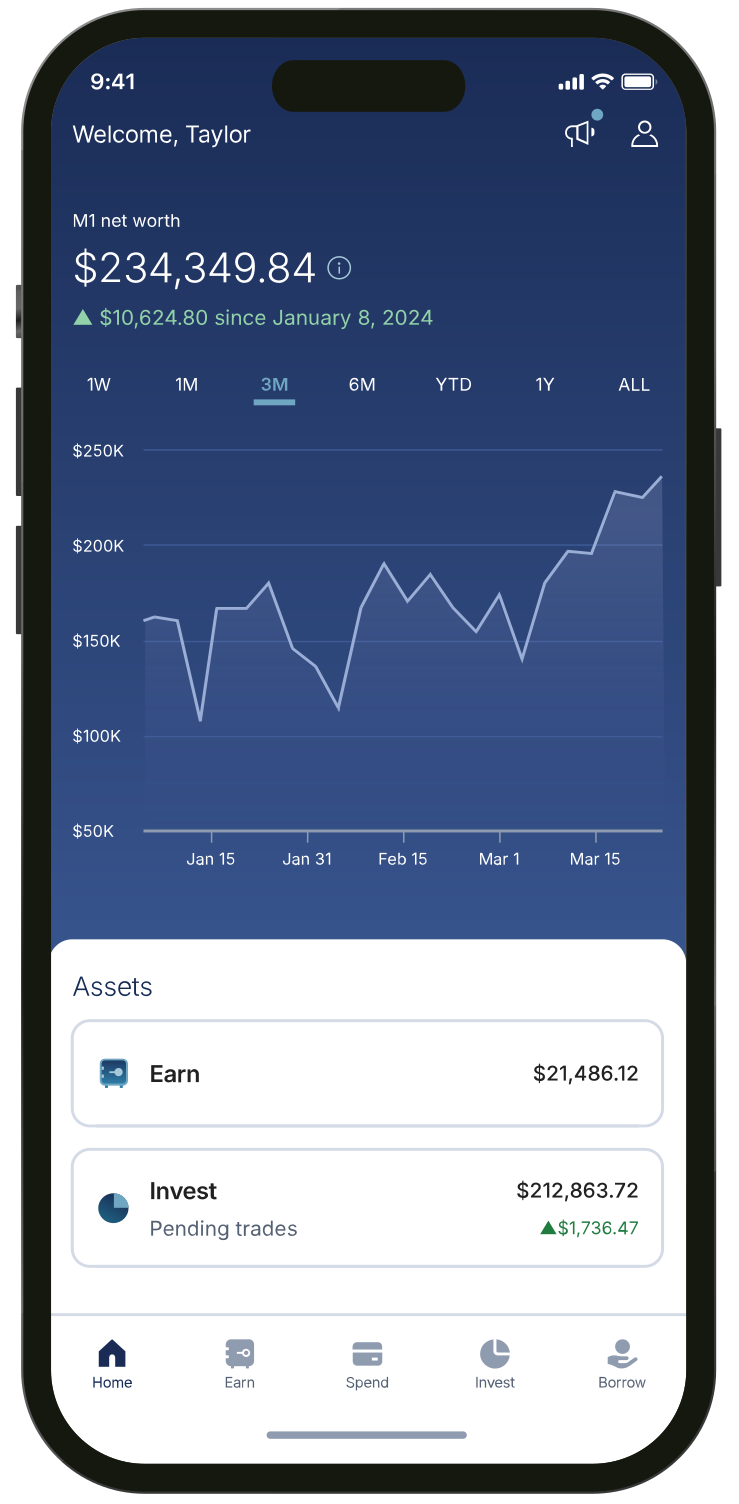Open the profile account icon
Viewport: 739px width, 1504px height.
pos(644,134)
